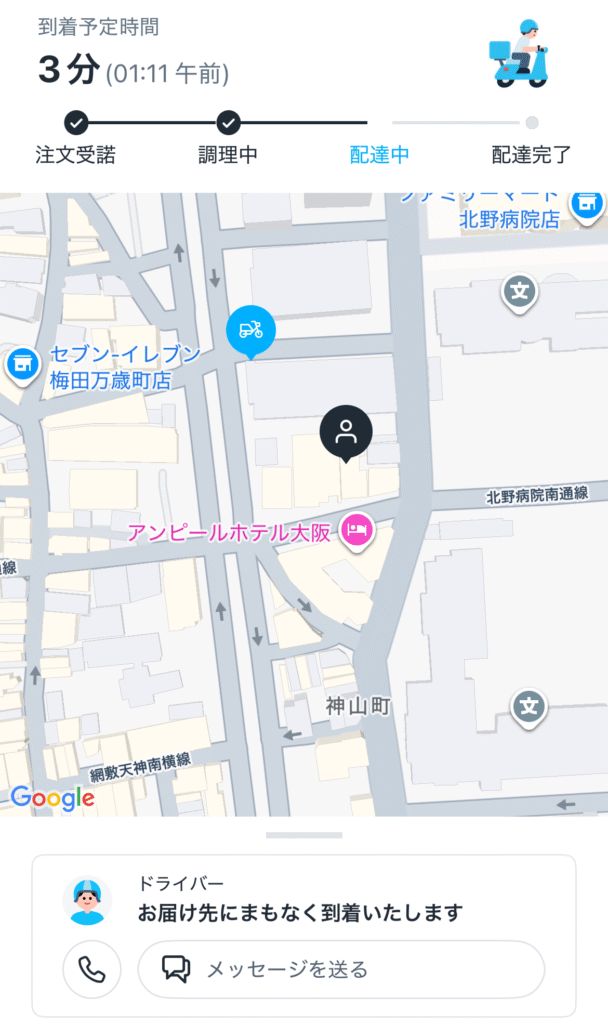Call the driver with the phone icon
The width and height of the screenshot is (608, 1024).
(92, 969)
